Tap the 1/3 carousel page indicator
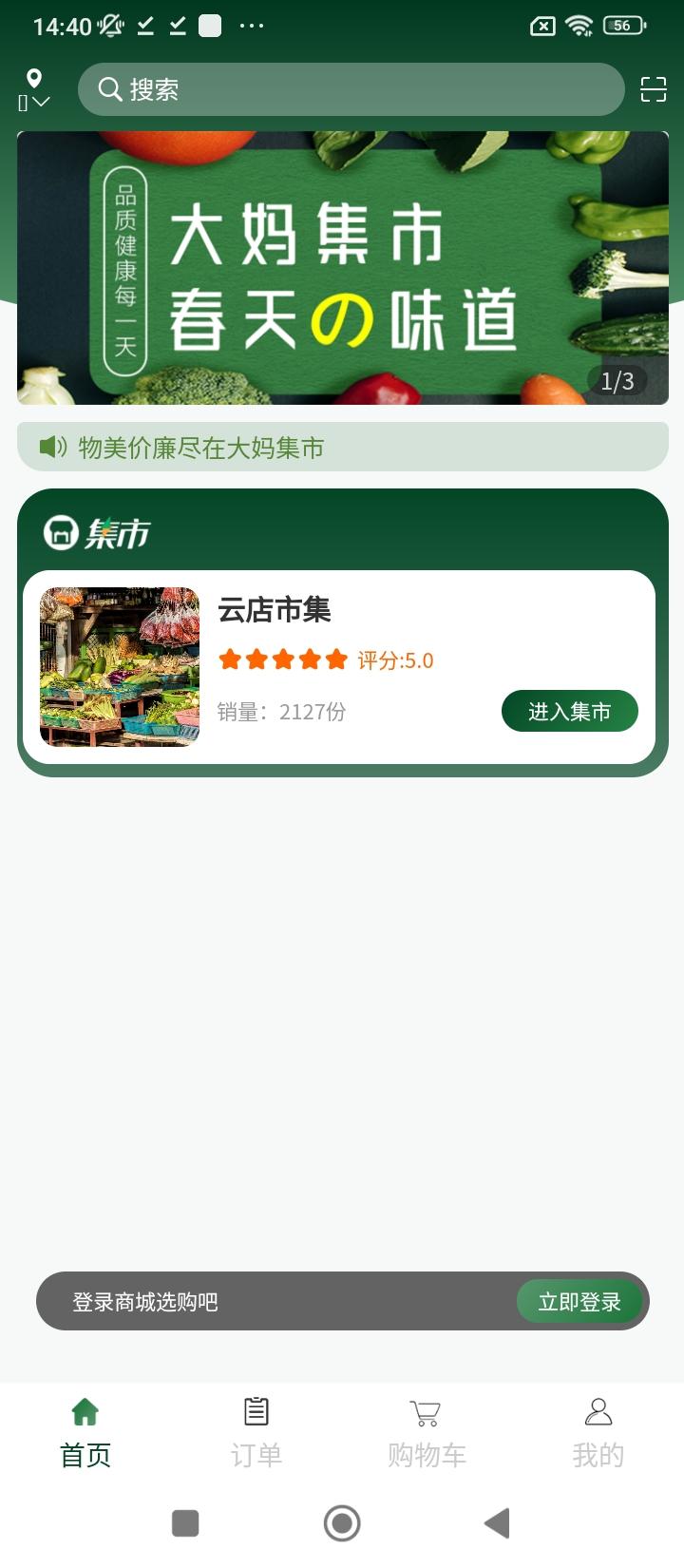 click(x=616, y=382)
